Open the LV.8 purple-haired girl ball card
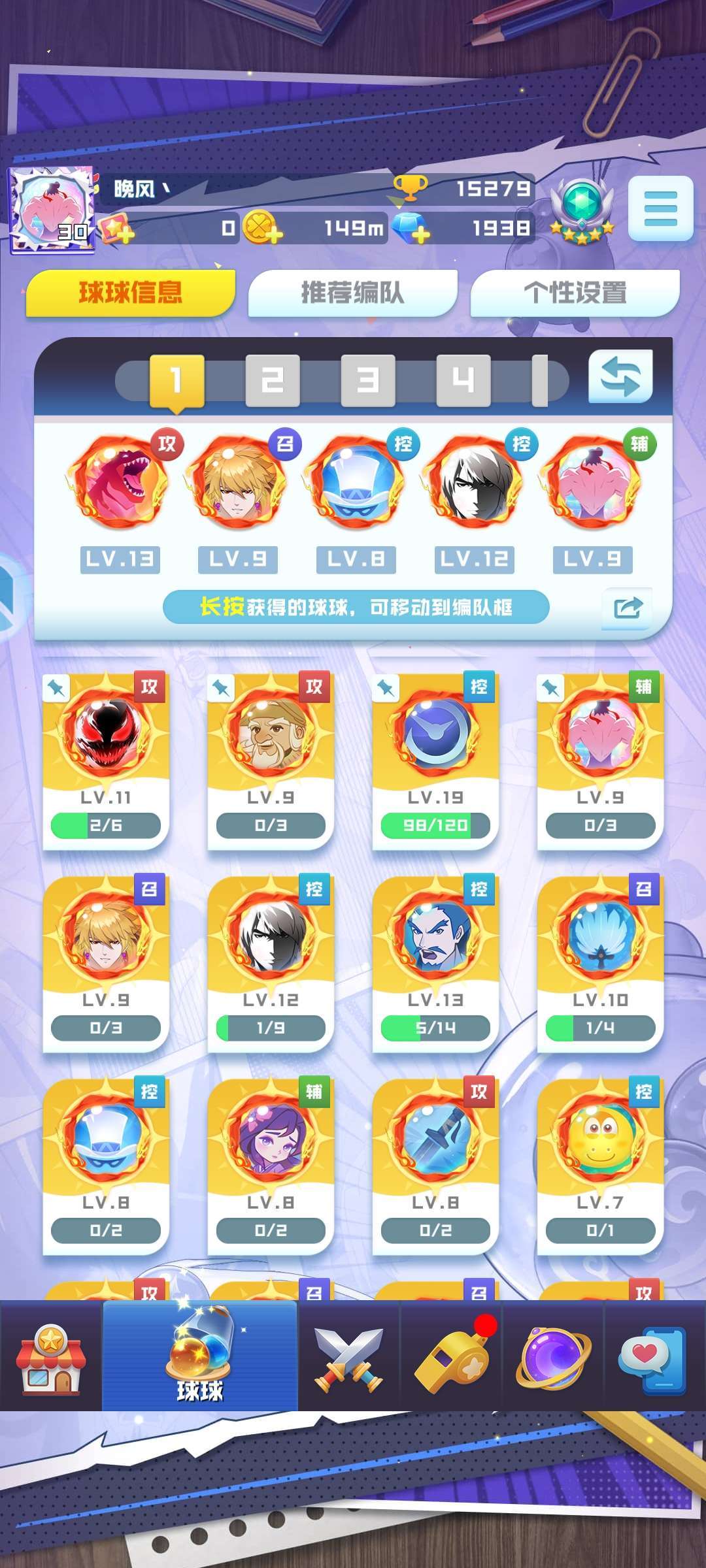Viewport: 706px width, 1568px height. pyautogui.click(x=271, y=1166)
